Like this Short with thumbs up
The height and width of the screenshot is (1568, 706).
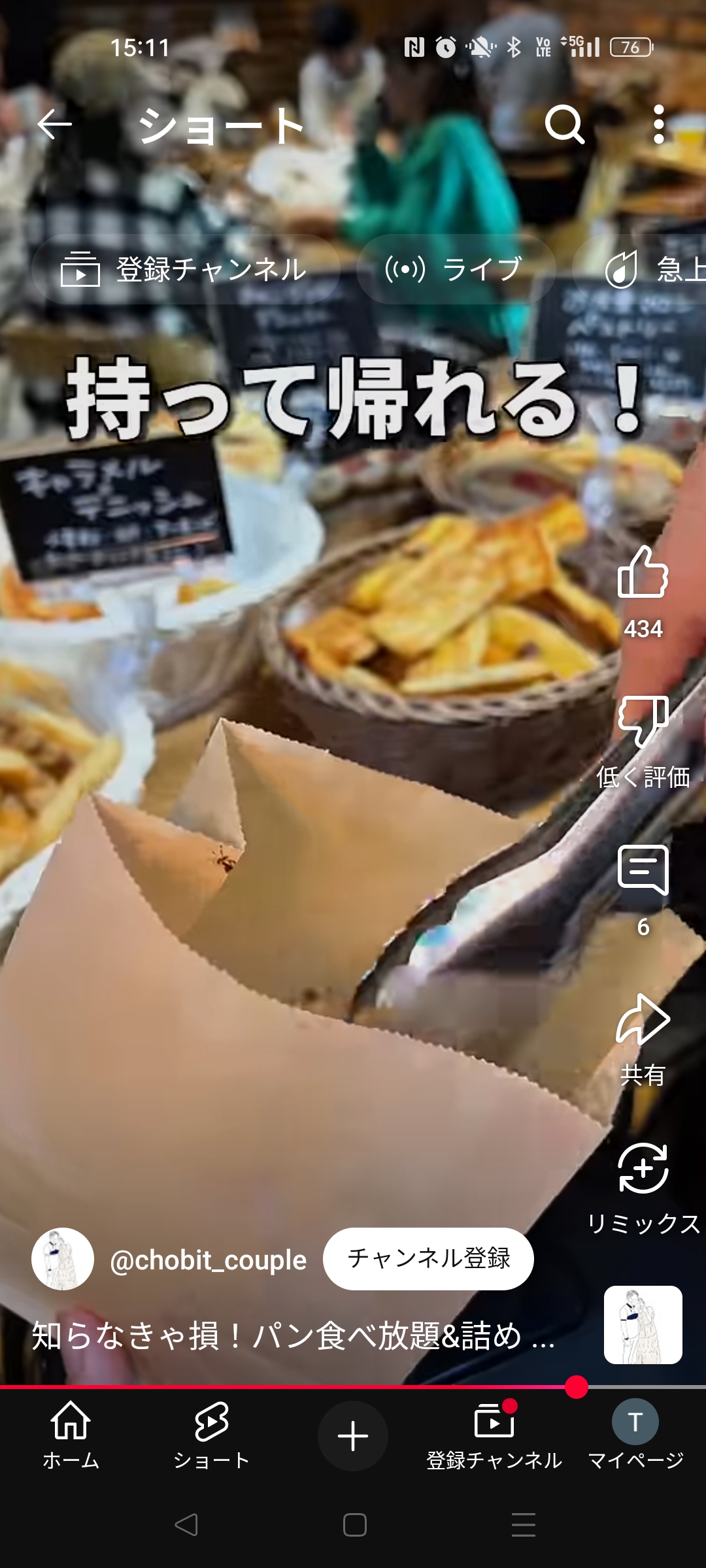[x=643, y=572]
